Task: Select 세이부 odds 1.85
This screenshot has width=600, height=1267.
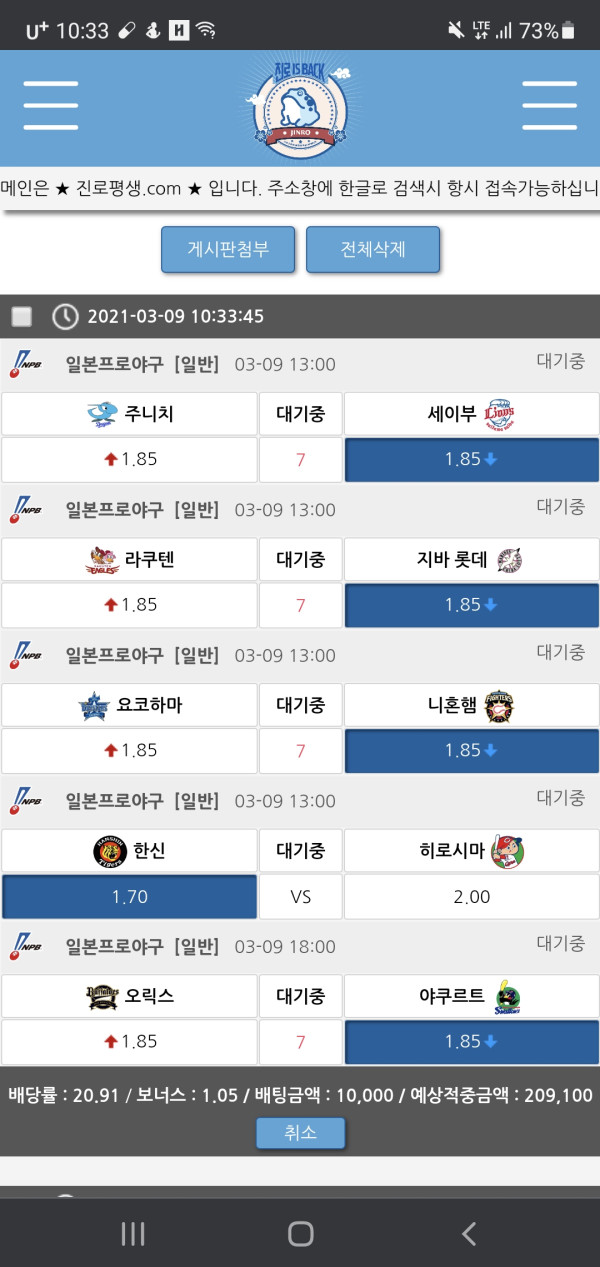Action: pos(471,460)
